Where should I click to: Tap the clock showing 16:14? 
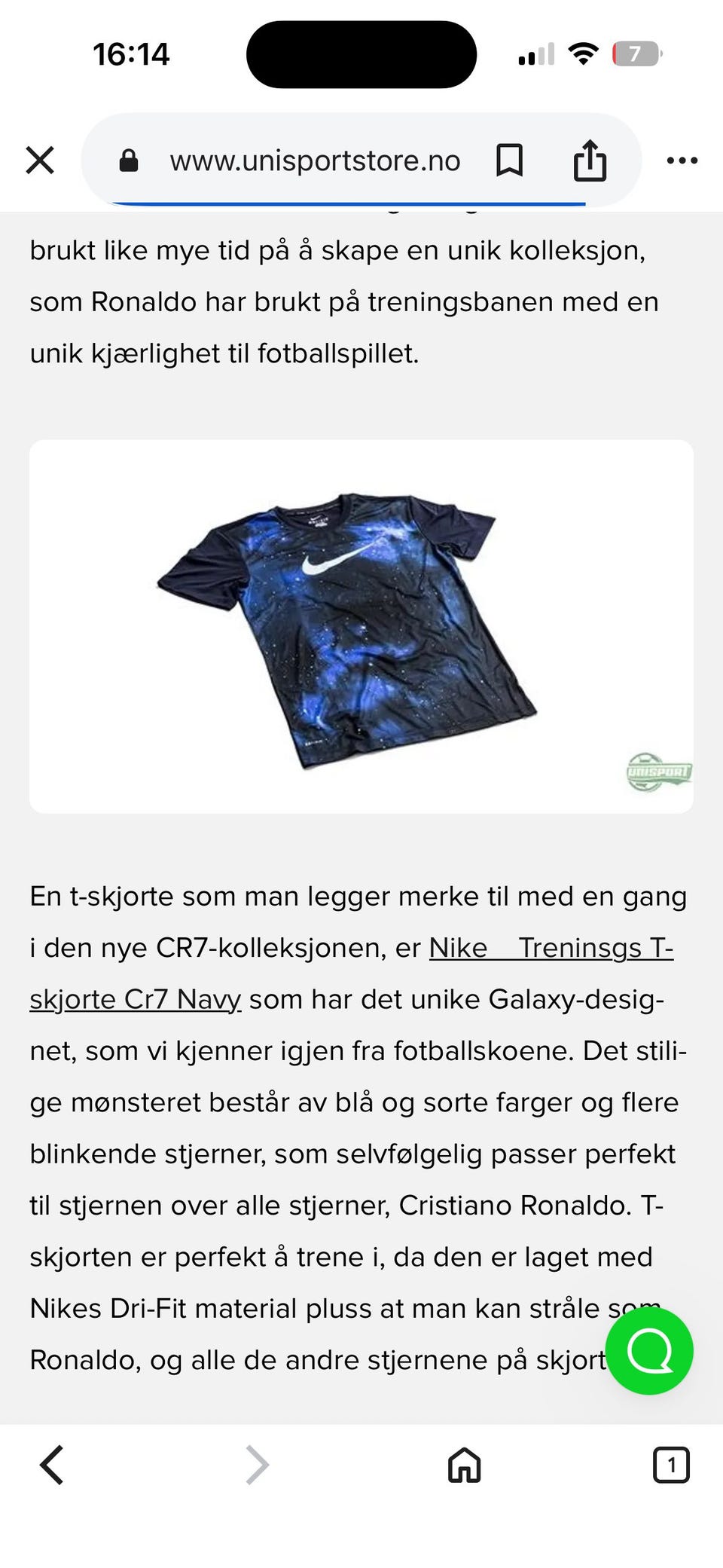pos(133,53)
